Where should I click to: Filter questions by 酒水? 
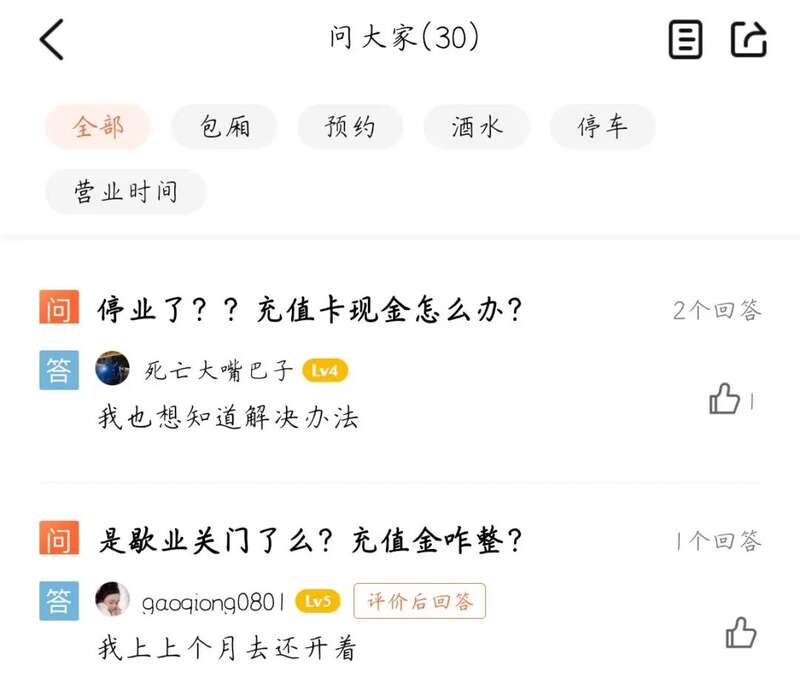point(476,127)
